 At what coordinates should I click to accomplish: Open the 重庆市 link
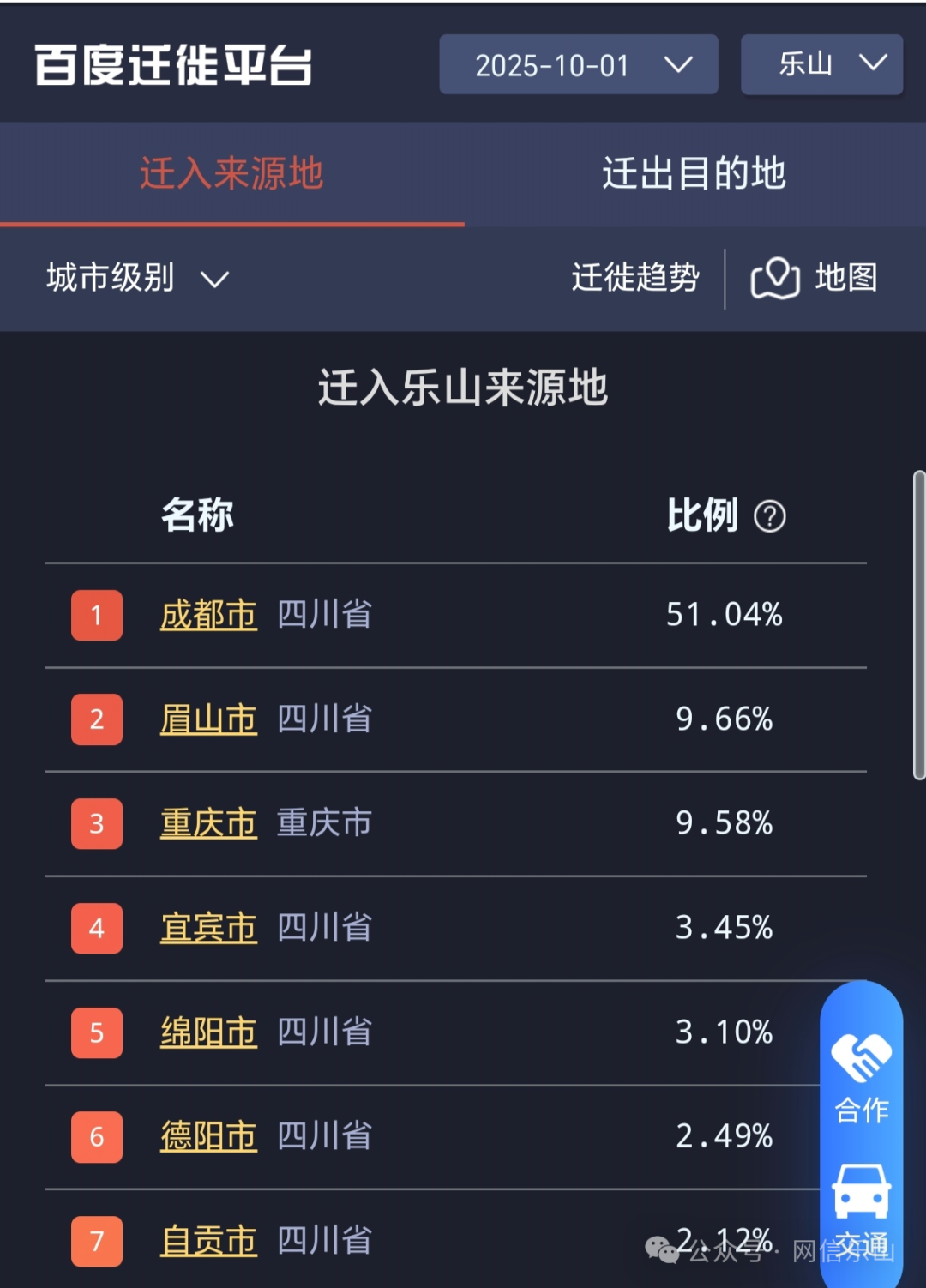[x=208, y=824]
